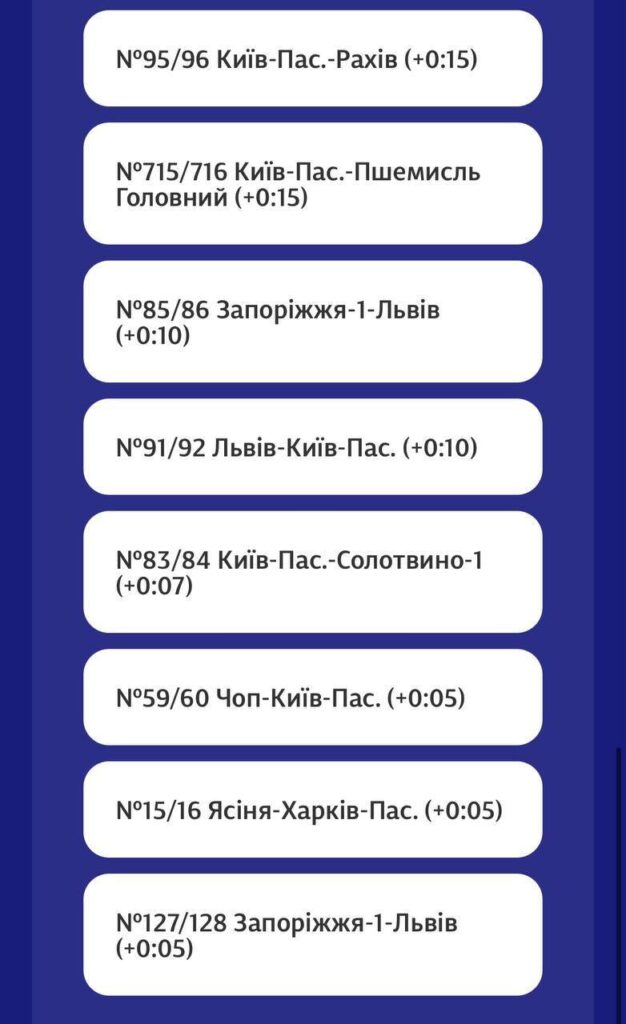Select train №715/716 Київ-Пас.-Пшемисль Головний

pos(312,184)
